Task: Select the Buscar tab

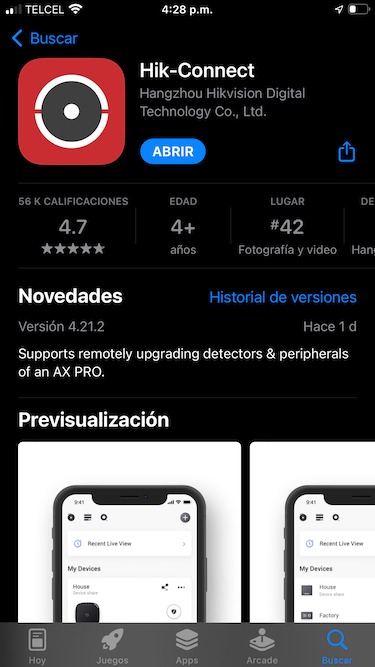Action: coord(337,646)
